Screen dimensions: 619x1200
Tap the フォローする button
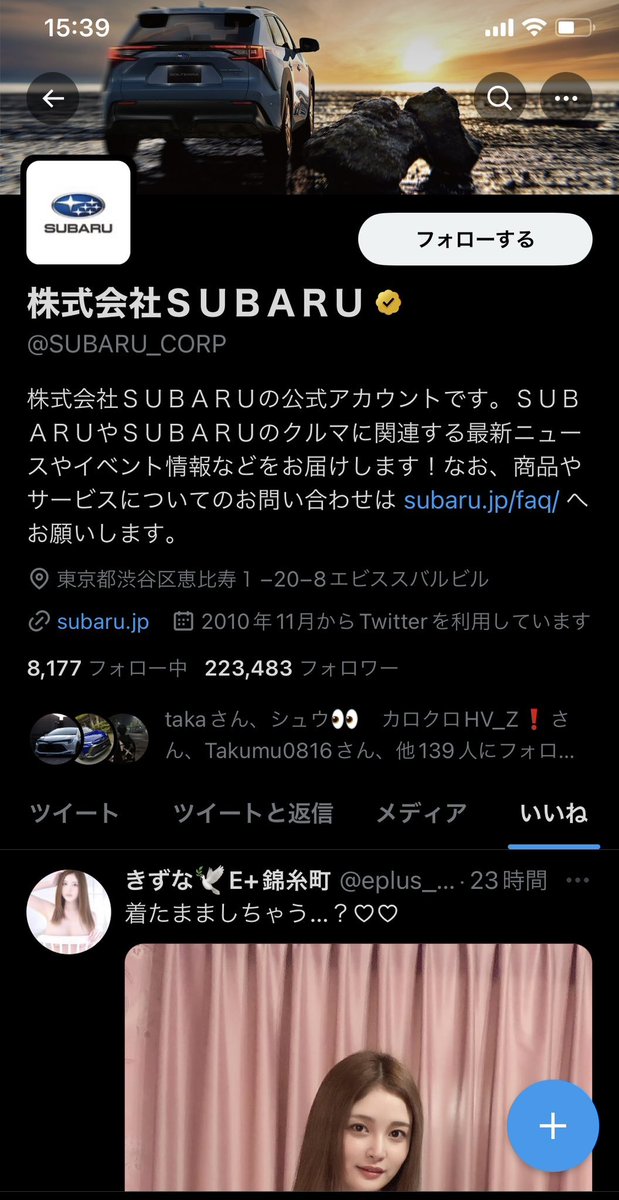pyautogui.click(x=475, y=240)
